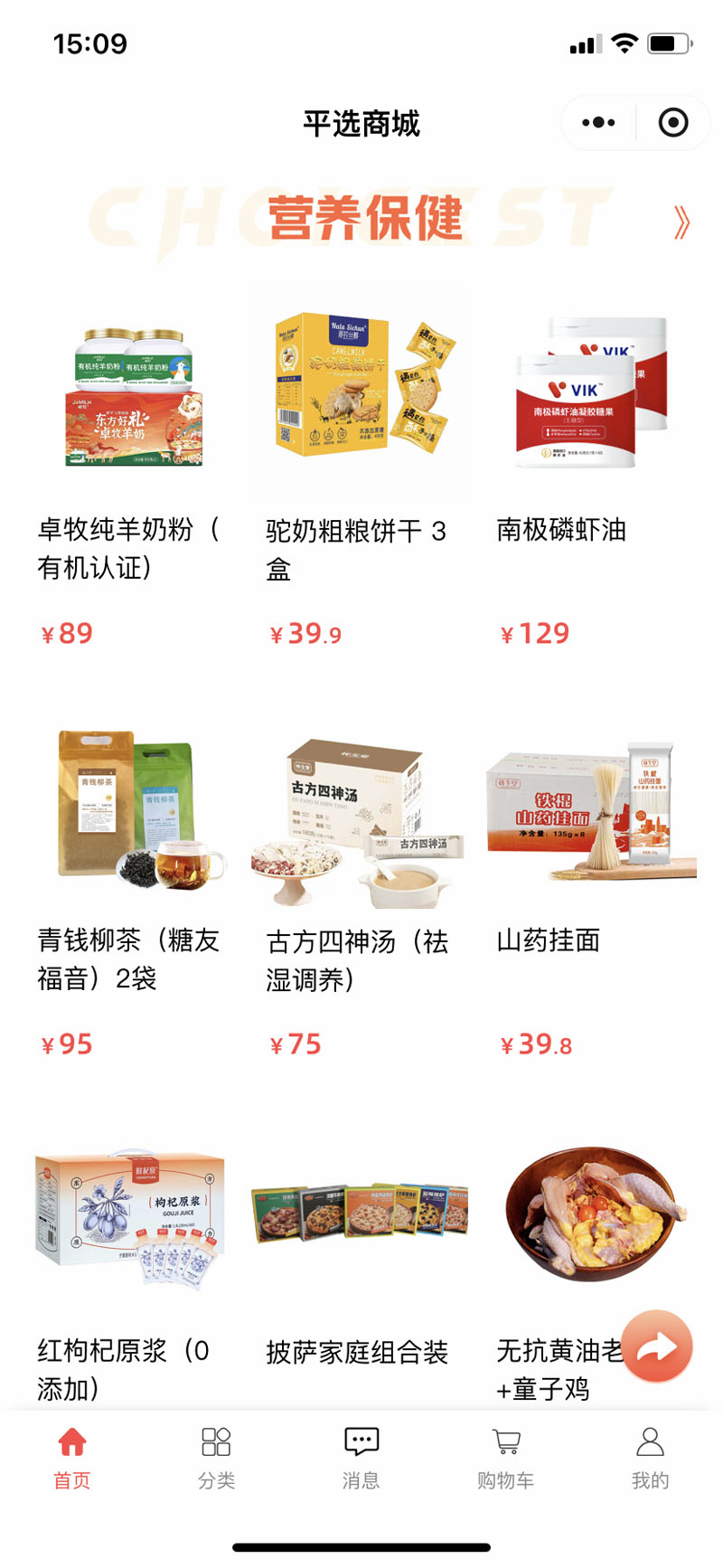Open the 无抗黄油老母鸡+童子鸡 product
This screenshot has width=723, height=1568.
tap(589, 1212)
